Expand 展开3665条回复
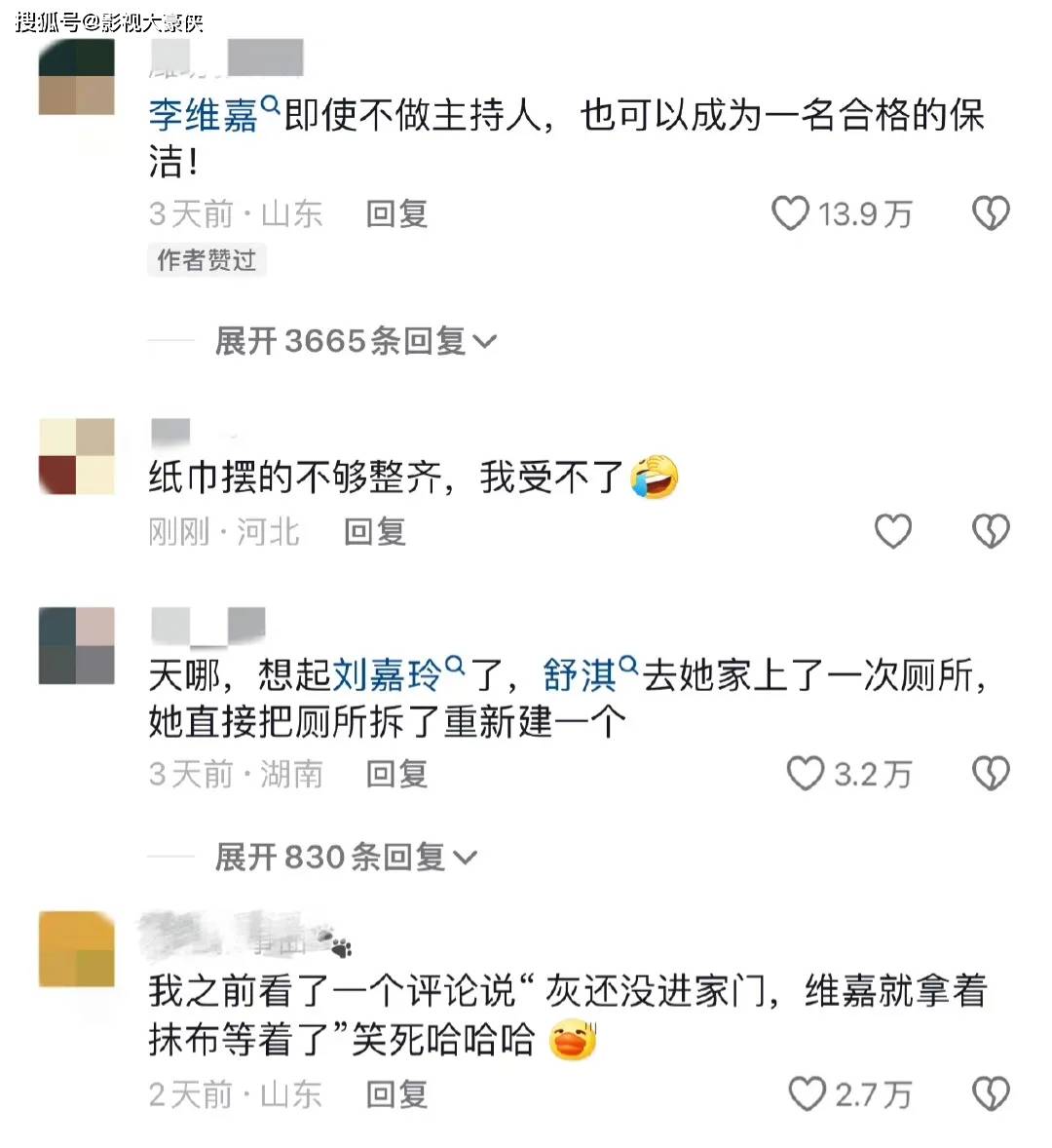The width and height of the screenshot is (1052, 1148). coord(356,341)
